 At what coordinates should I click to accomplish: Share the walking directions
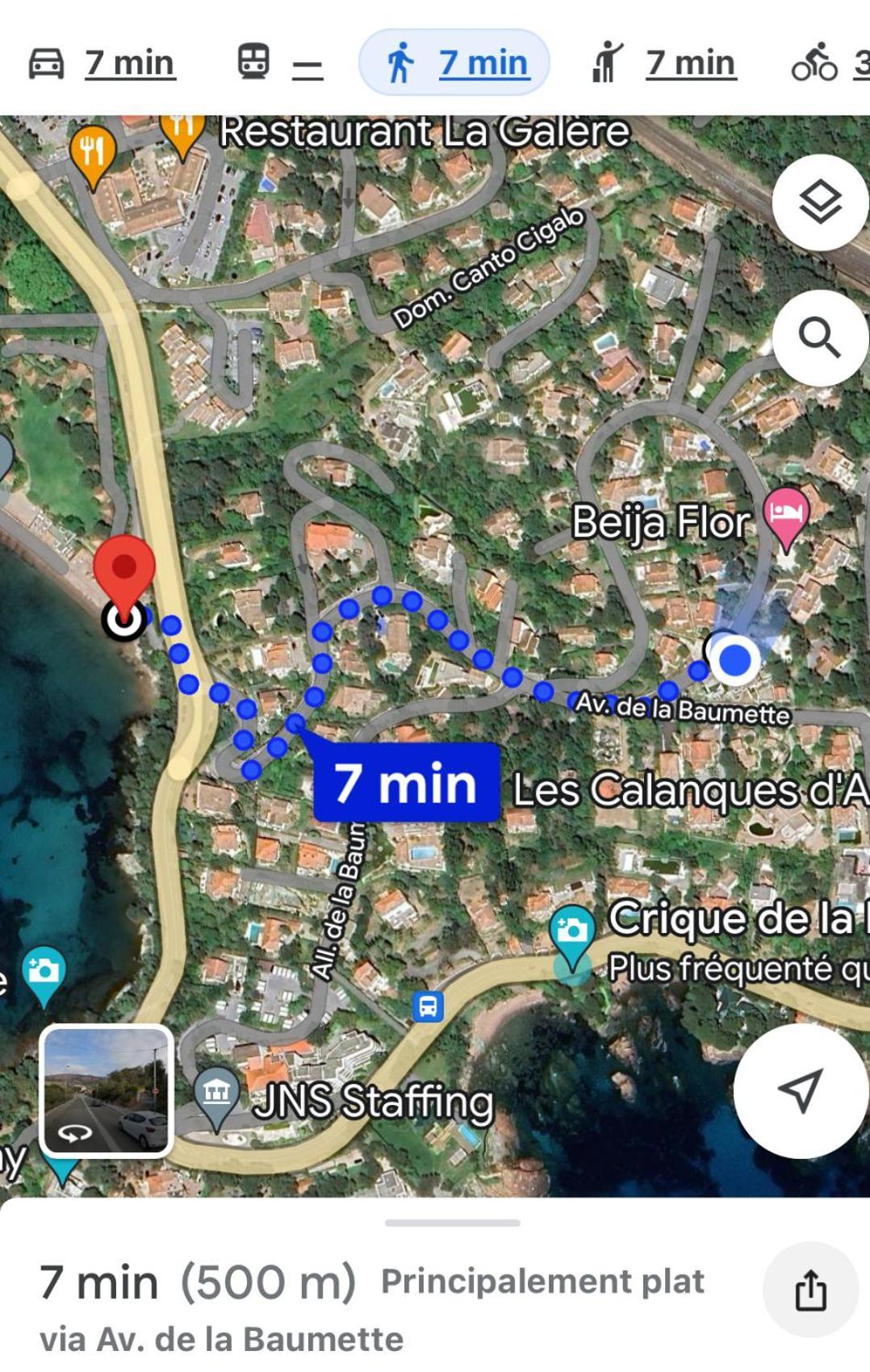point(810,1290)
